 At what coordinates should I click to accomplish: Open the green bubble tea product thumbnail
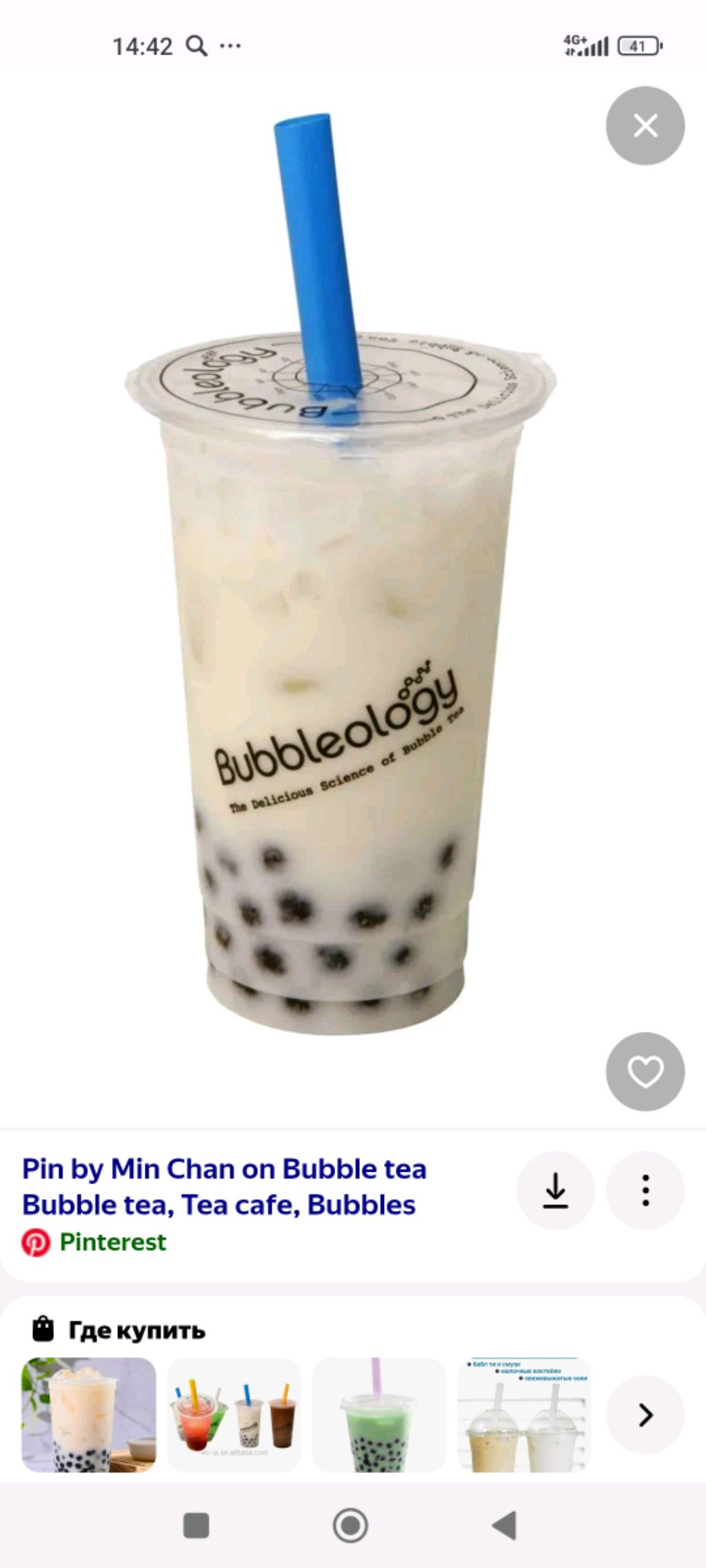click(x=379, y=1414)
